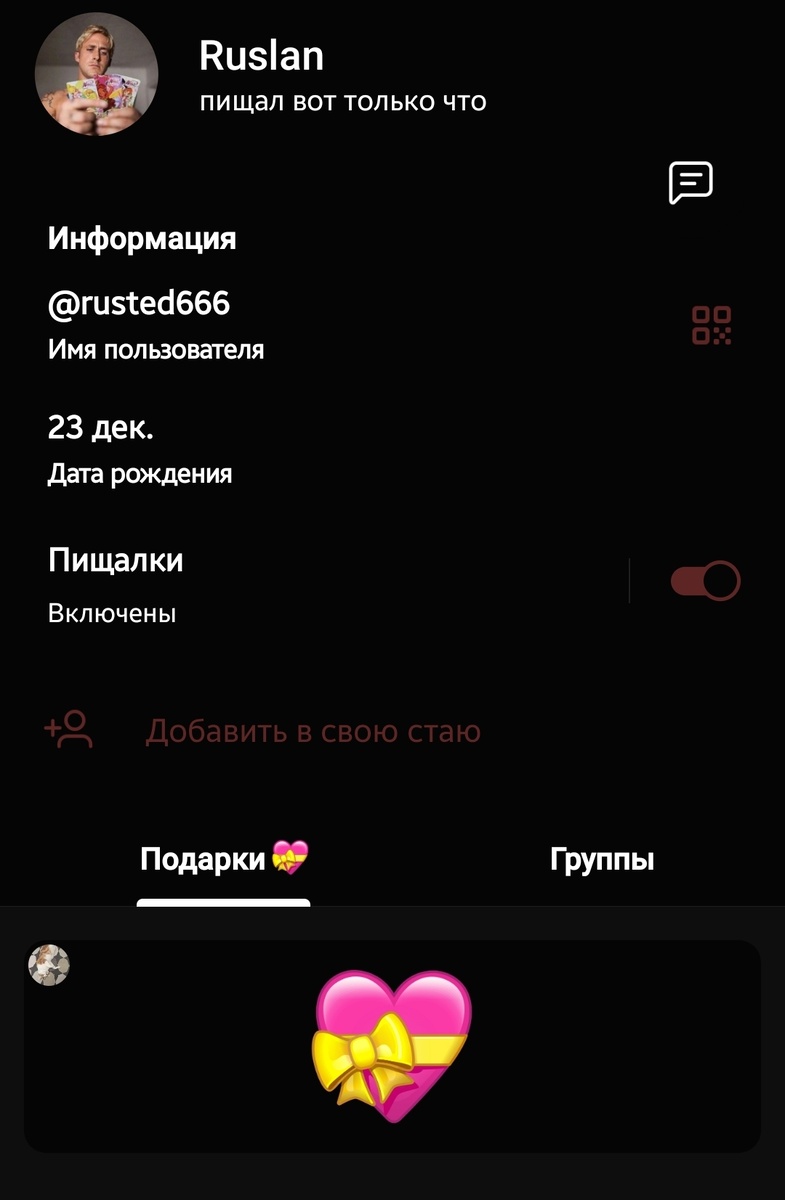Open the Информация section header

tap(141, 239)
